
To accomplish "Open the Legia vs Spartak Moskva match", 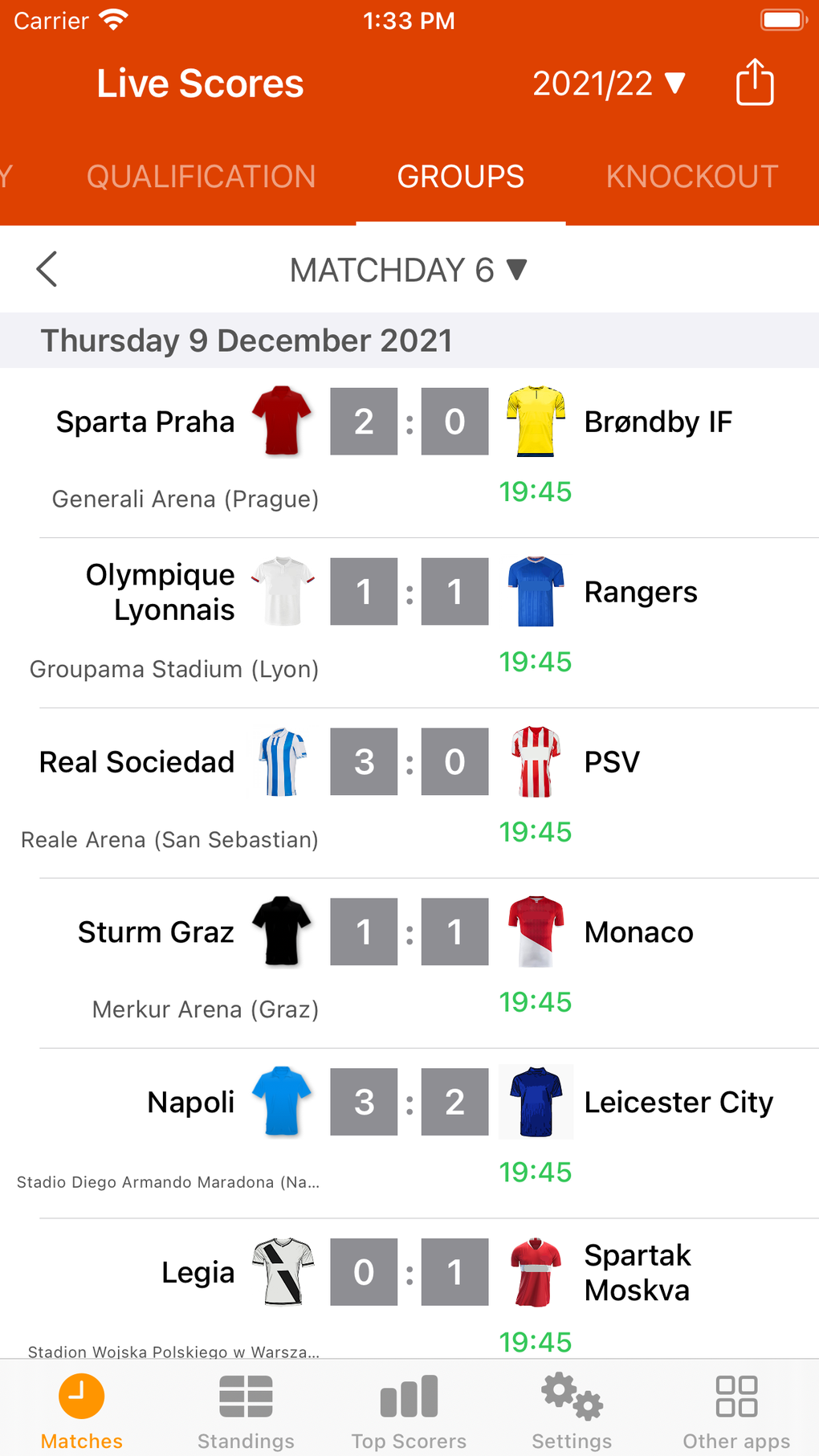I will click(x=409, y=1288).
